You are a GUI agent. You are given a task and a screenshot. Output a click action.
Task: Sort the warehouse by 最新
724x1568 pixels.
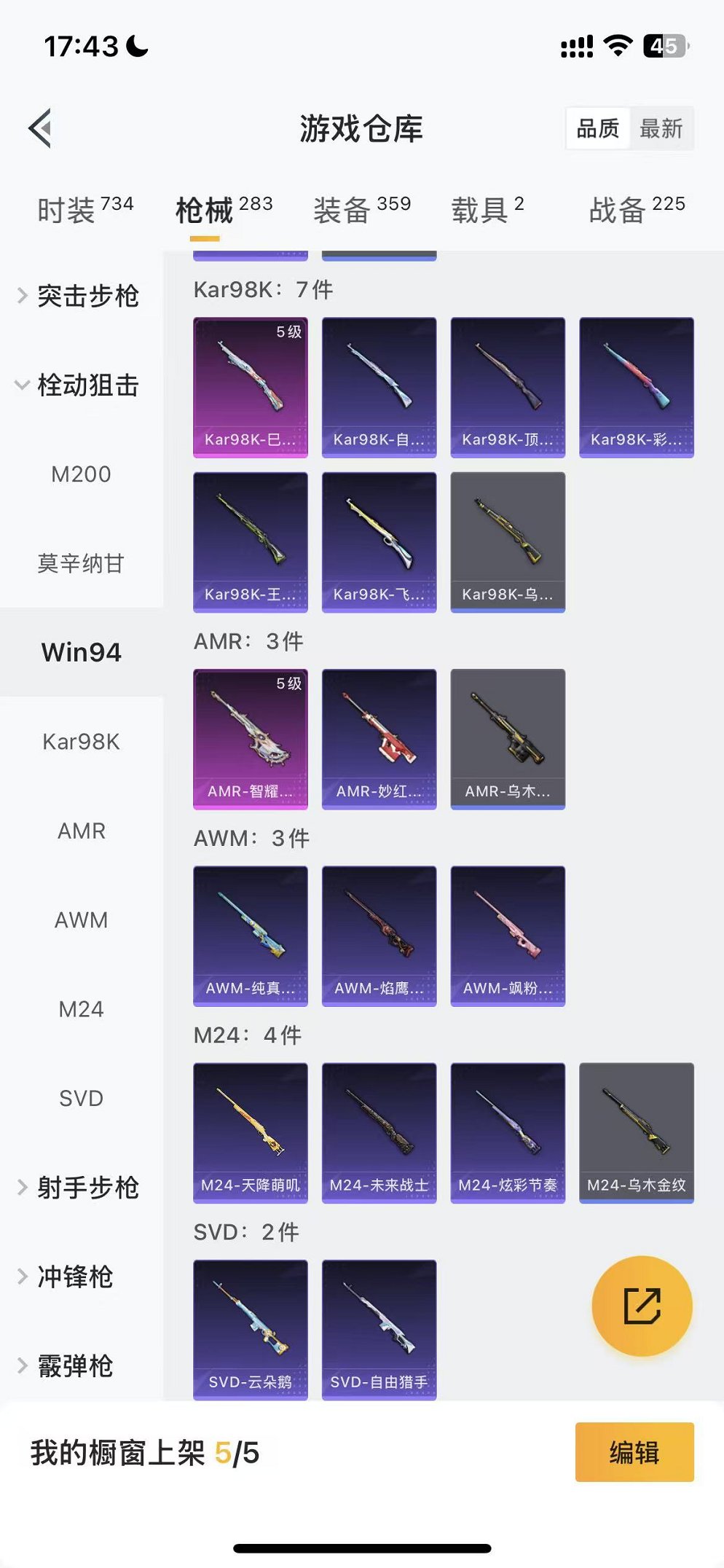point(661,129)
